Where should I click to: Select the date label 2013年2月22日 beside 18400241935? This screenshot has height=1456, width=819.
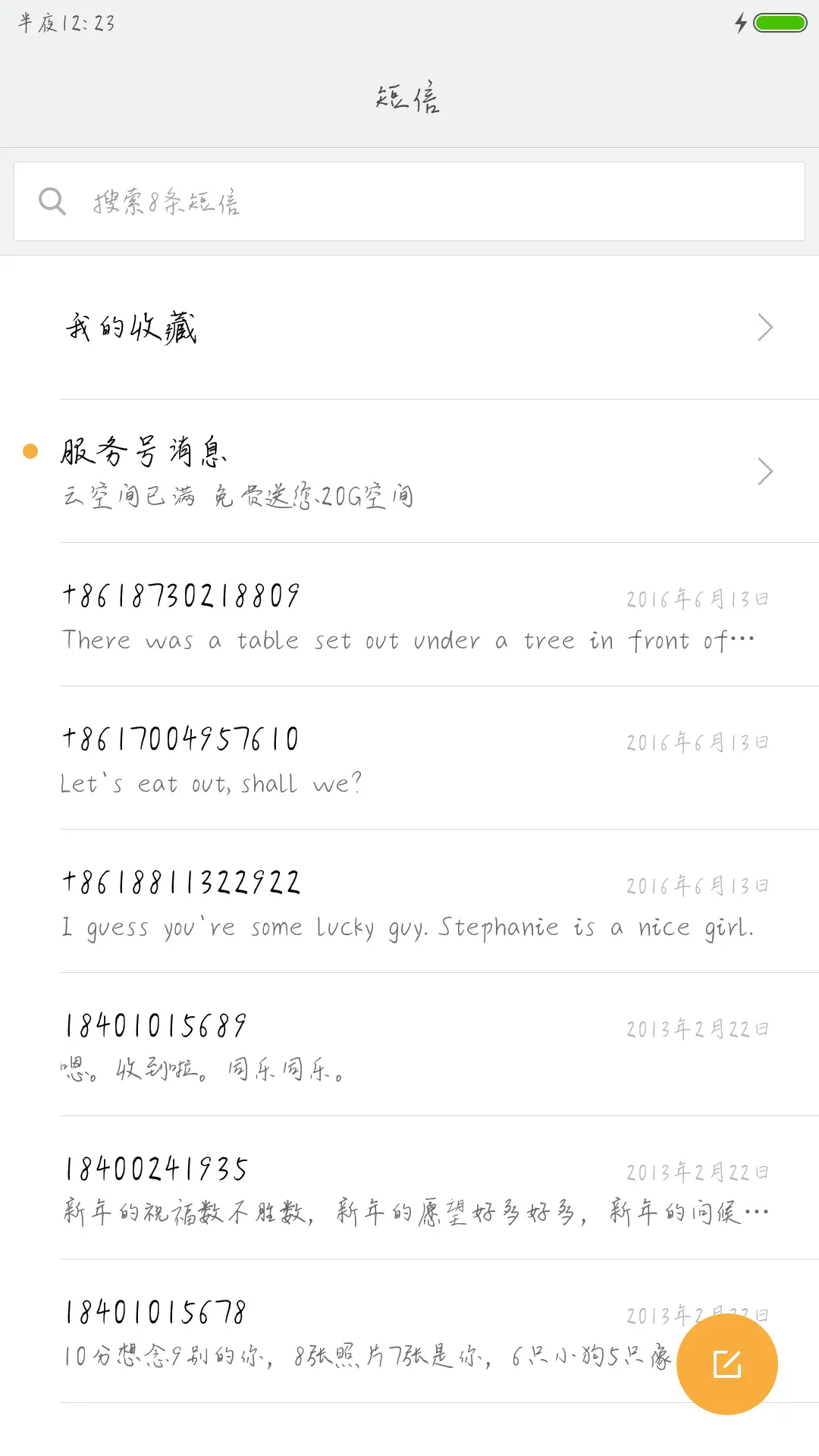[x=698, y=1172]
